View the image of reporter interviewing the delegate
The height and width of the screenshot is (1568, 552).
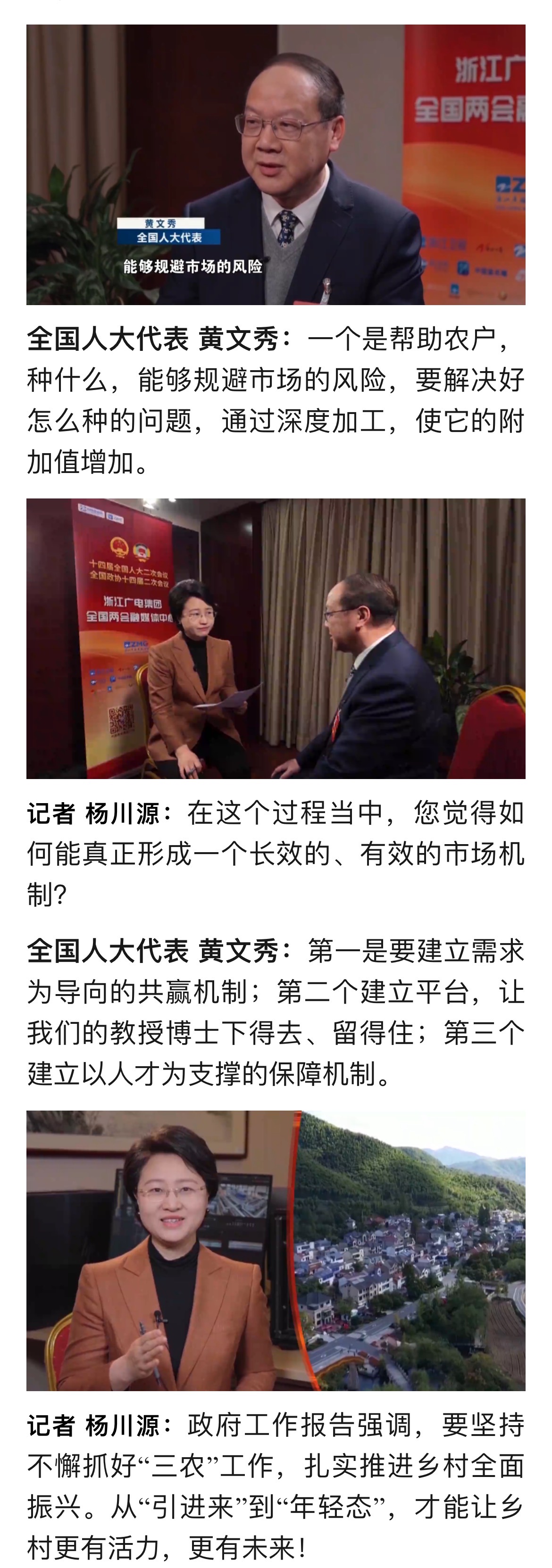(276, 639)
